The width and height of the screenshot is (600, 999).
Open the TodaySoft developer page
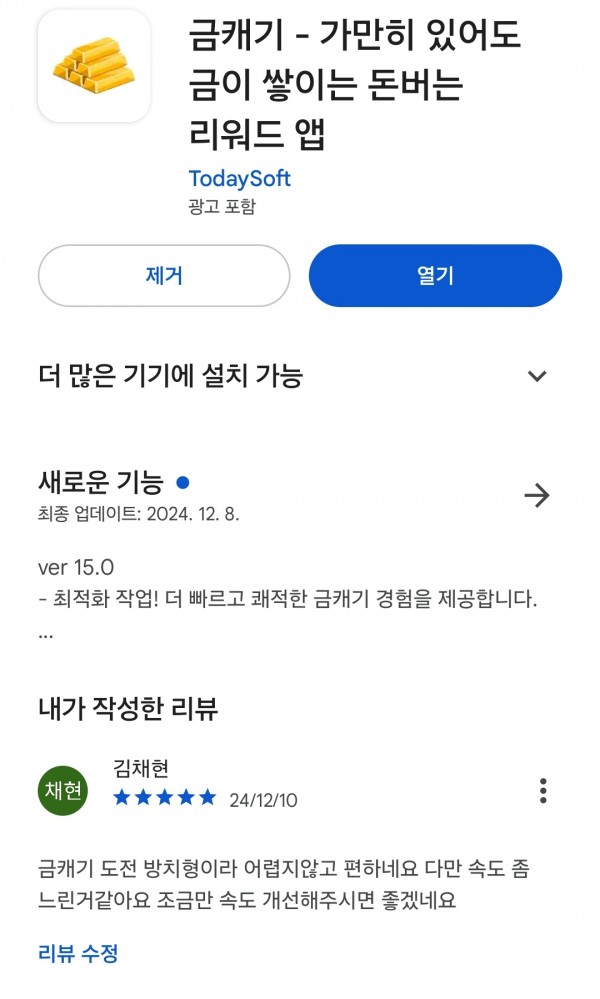point(239,179)
